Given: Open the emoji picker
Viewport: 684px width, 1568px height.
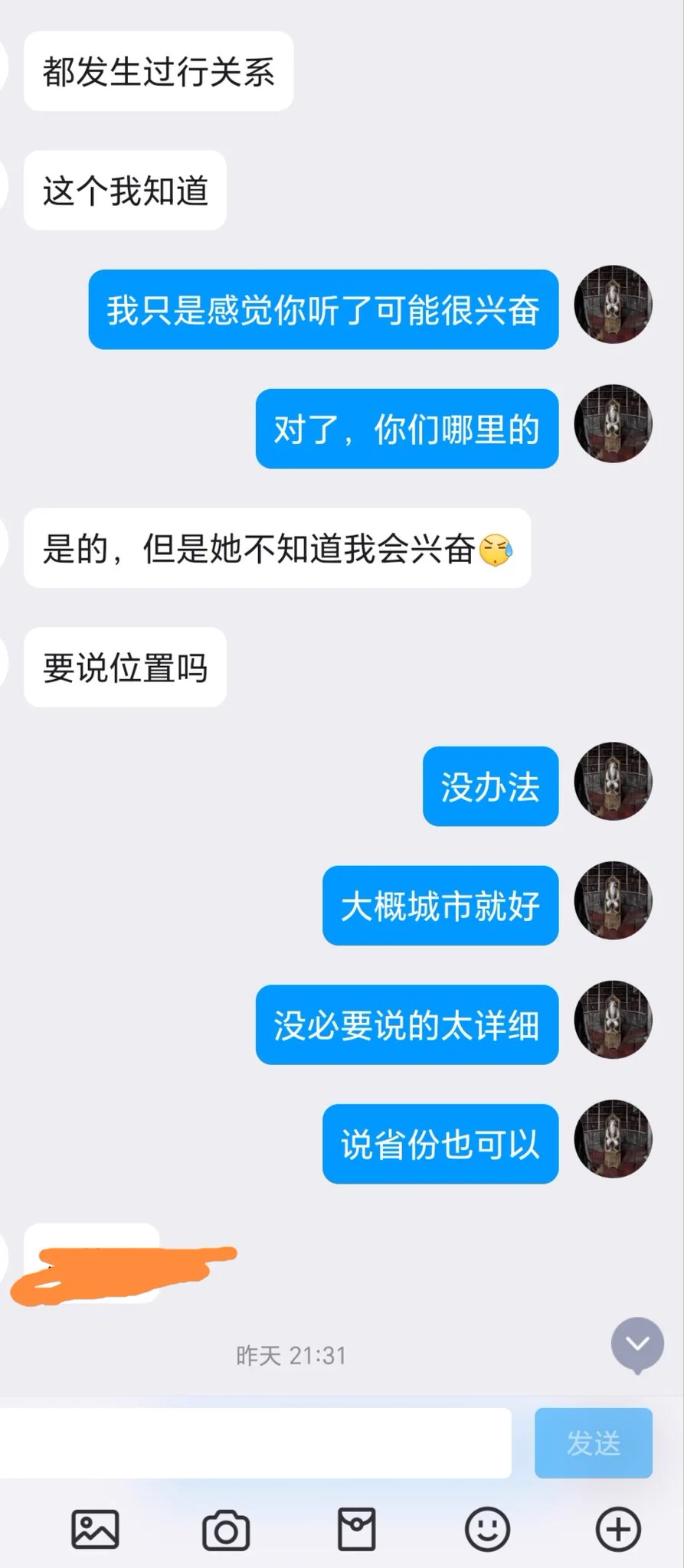Looking at the screenshot, I should click(487, 1529).
